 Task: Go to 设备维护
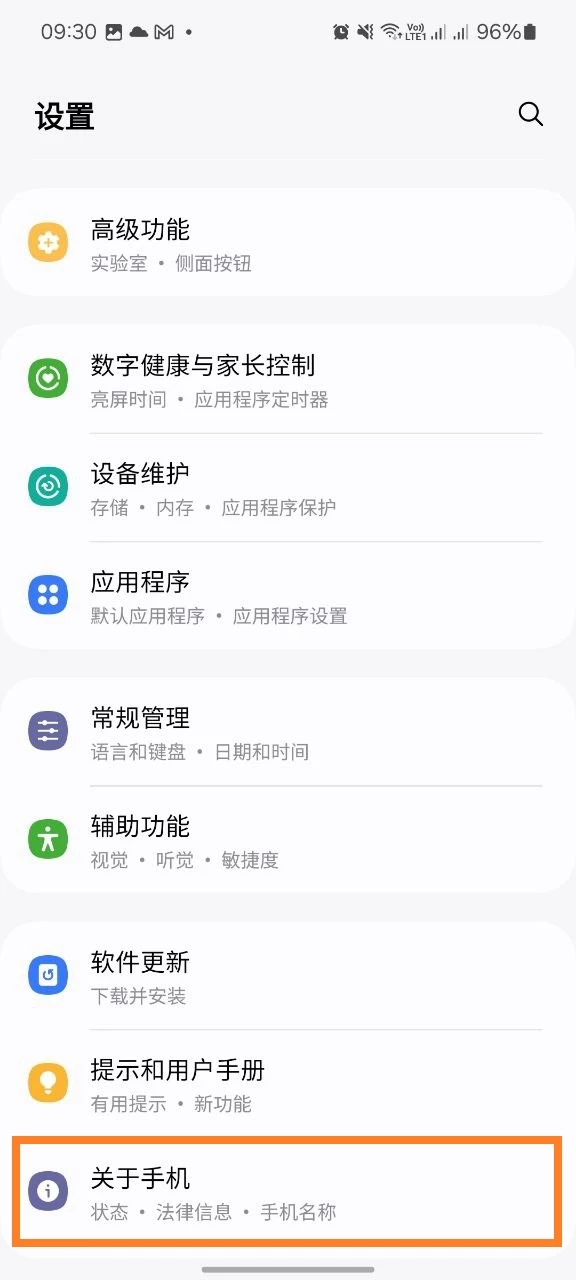point(288,487)
